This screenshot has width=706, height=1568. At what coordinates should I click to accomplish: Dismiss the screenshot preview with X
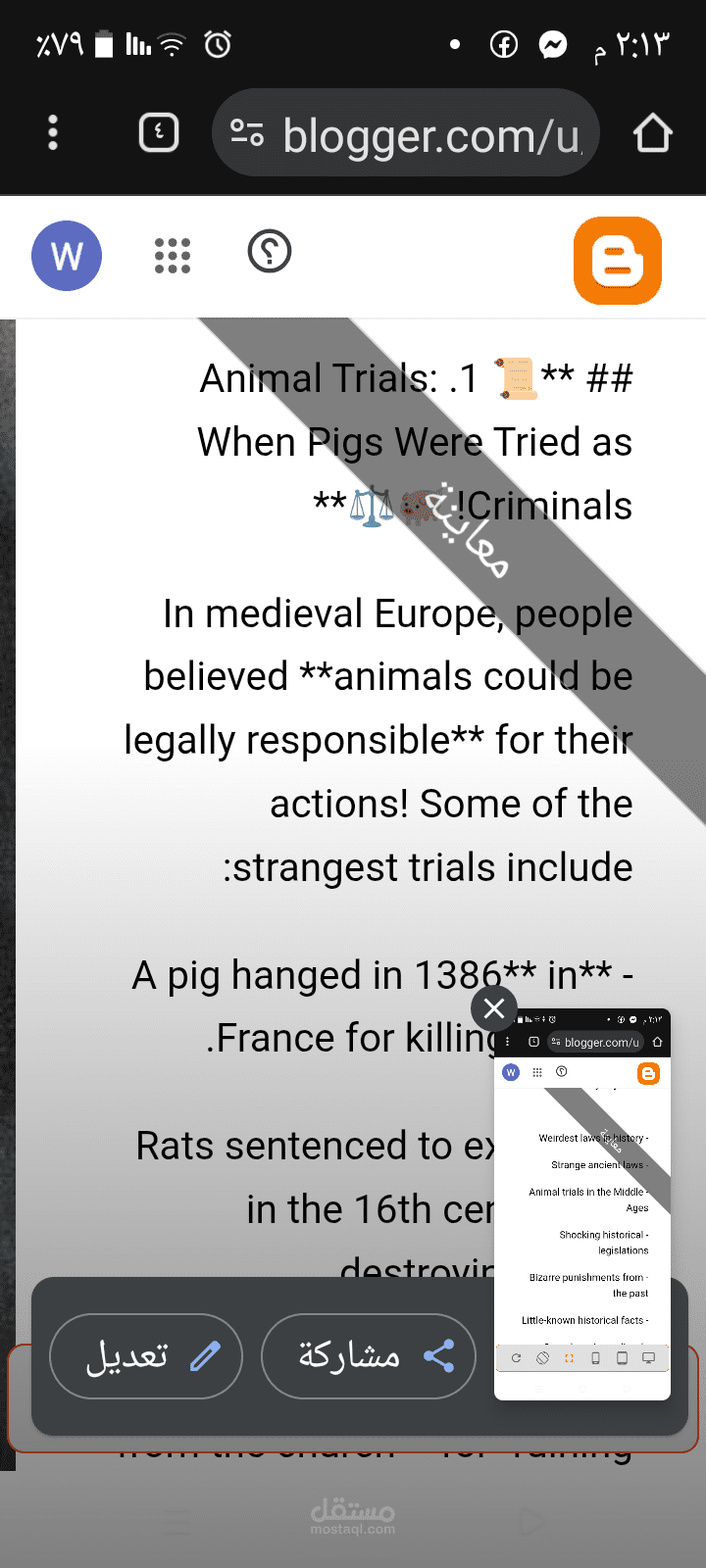click(494, 1007)
